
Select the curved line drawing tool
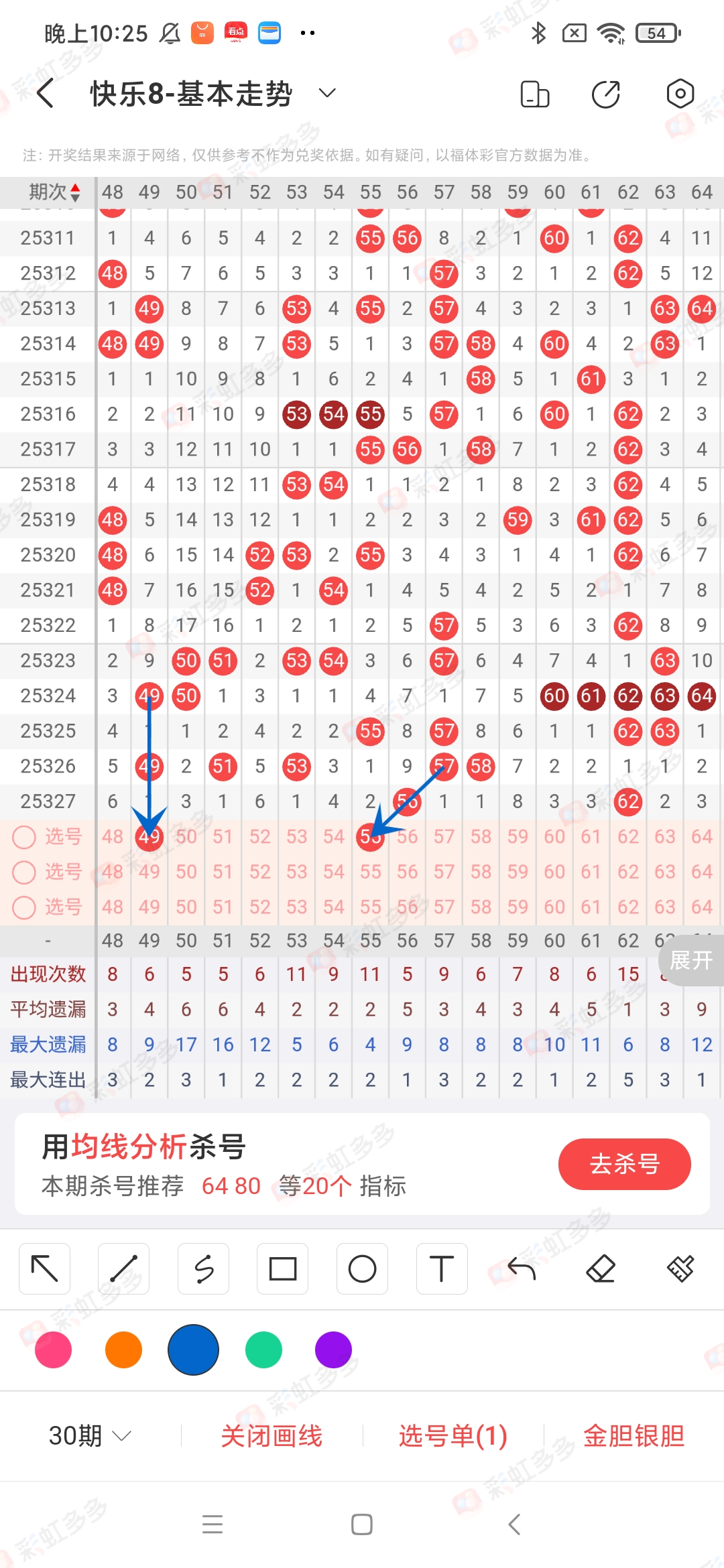(203, 1268)
